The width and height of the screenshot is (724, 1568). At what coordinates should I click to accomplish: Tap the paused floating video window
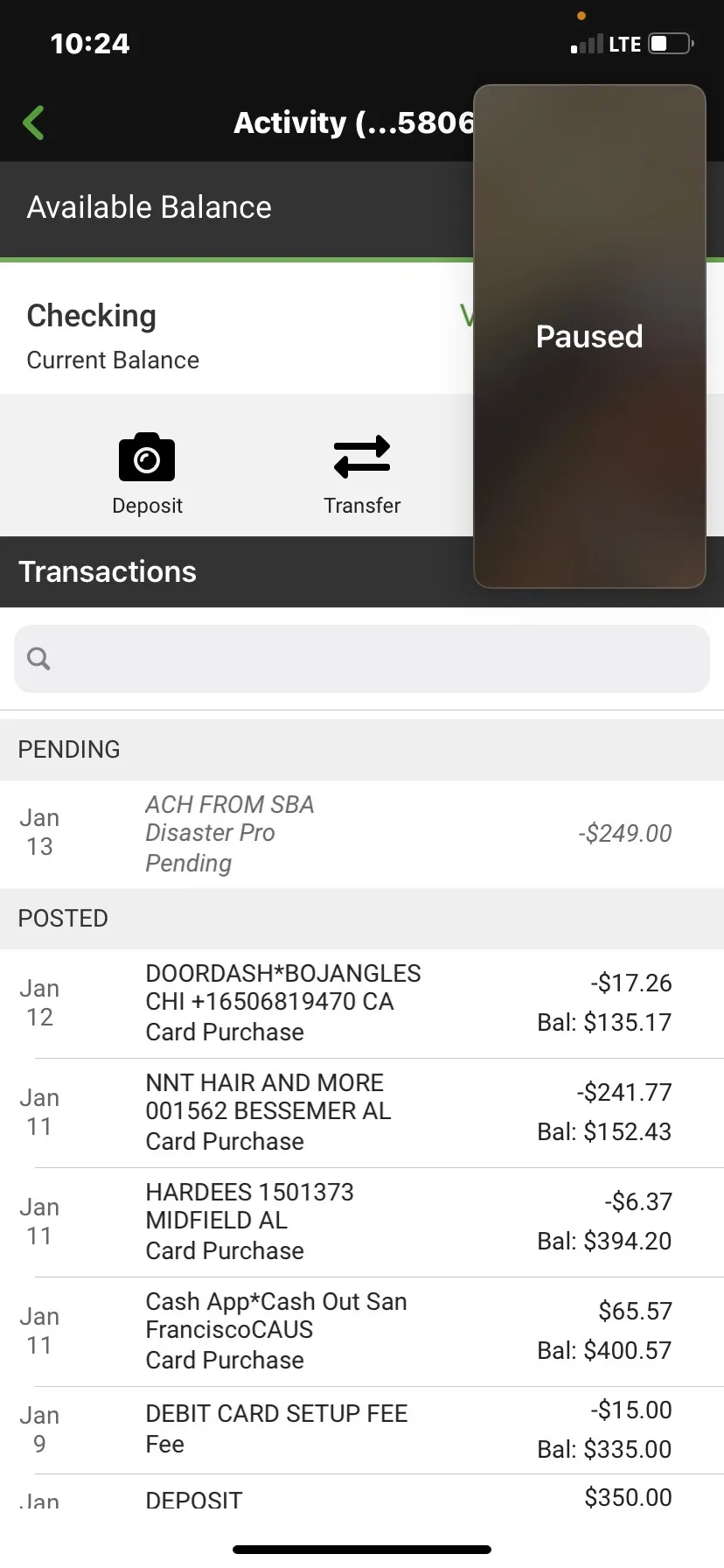coord(589,336)
